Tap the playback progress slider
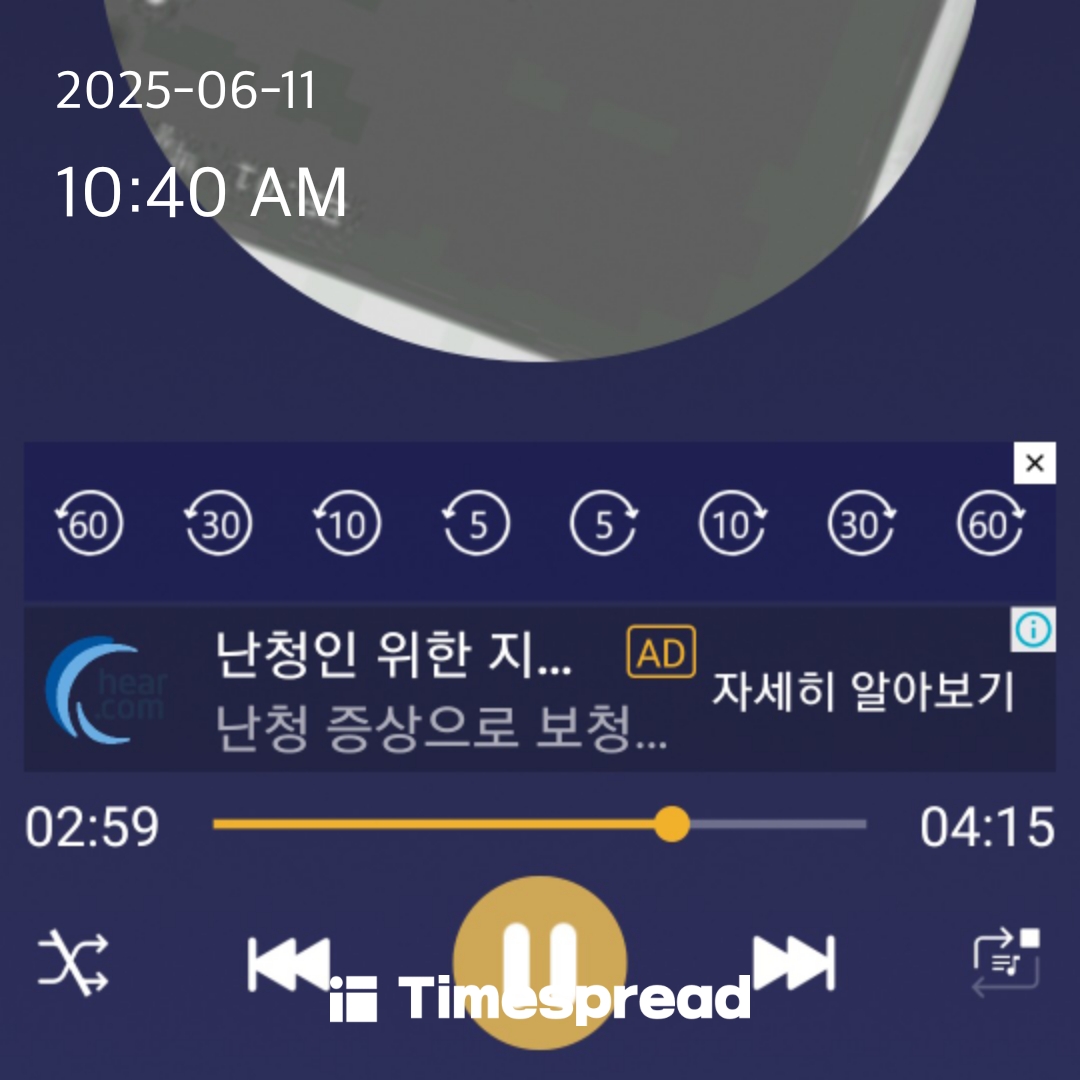 (x=540, y=825)
